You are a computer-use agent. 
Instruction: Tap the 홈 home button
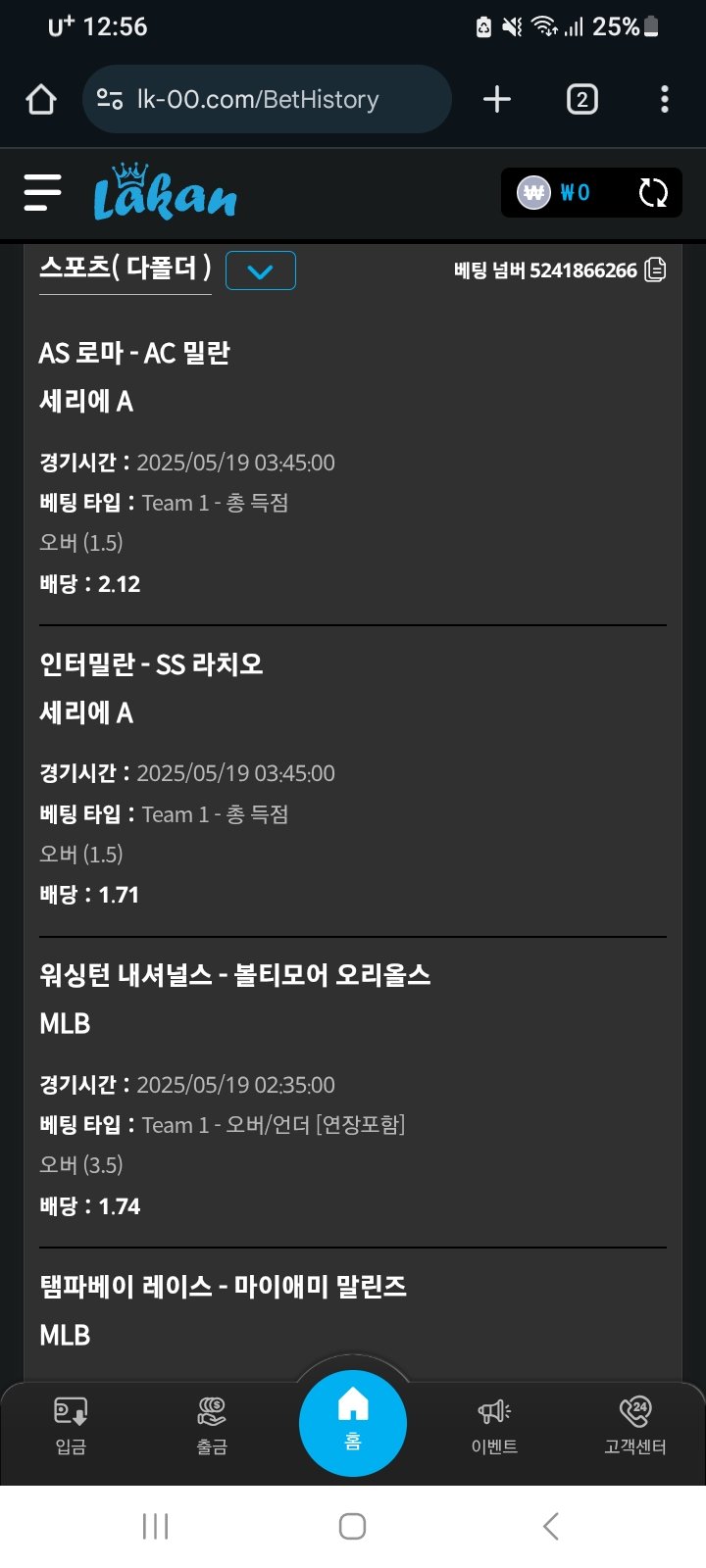pos(353,1422)
